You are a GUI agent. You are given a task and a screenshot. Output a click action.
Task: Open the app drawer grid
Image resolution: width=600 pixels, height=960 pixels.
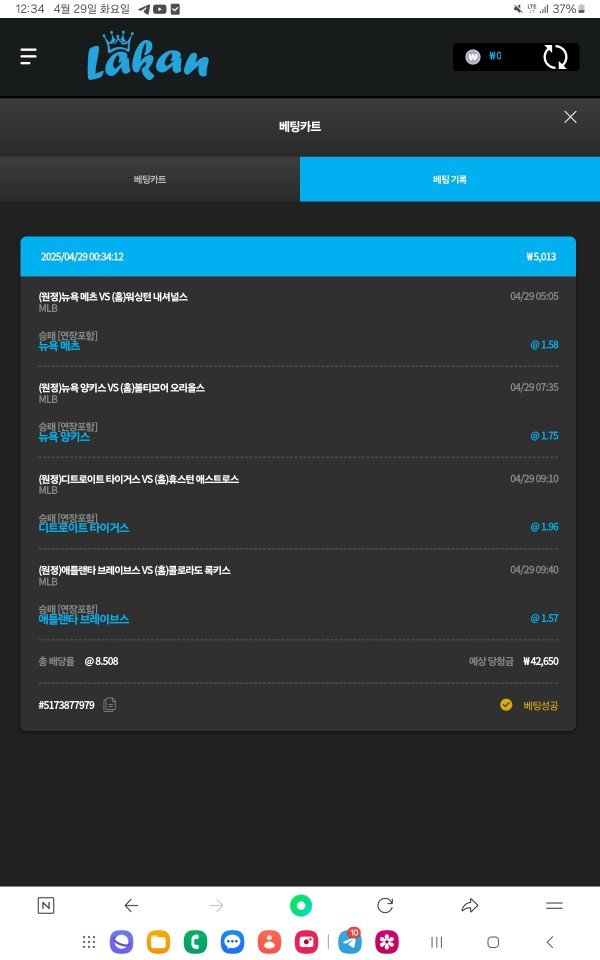pos(89,942)
